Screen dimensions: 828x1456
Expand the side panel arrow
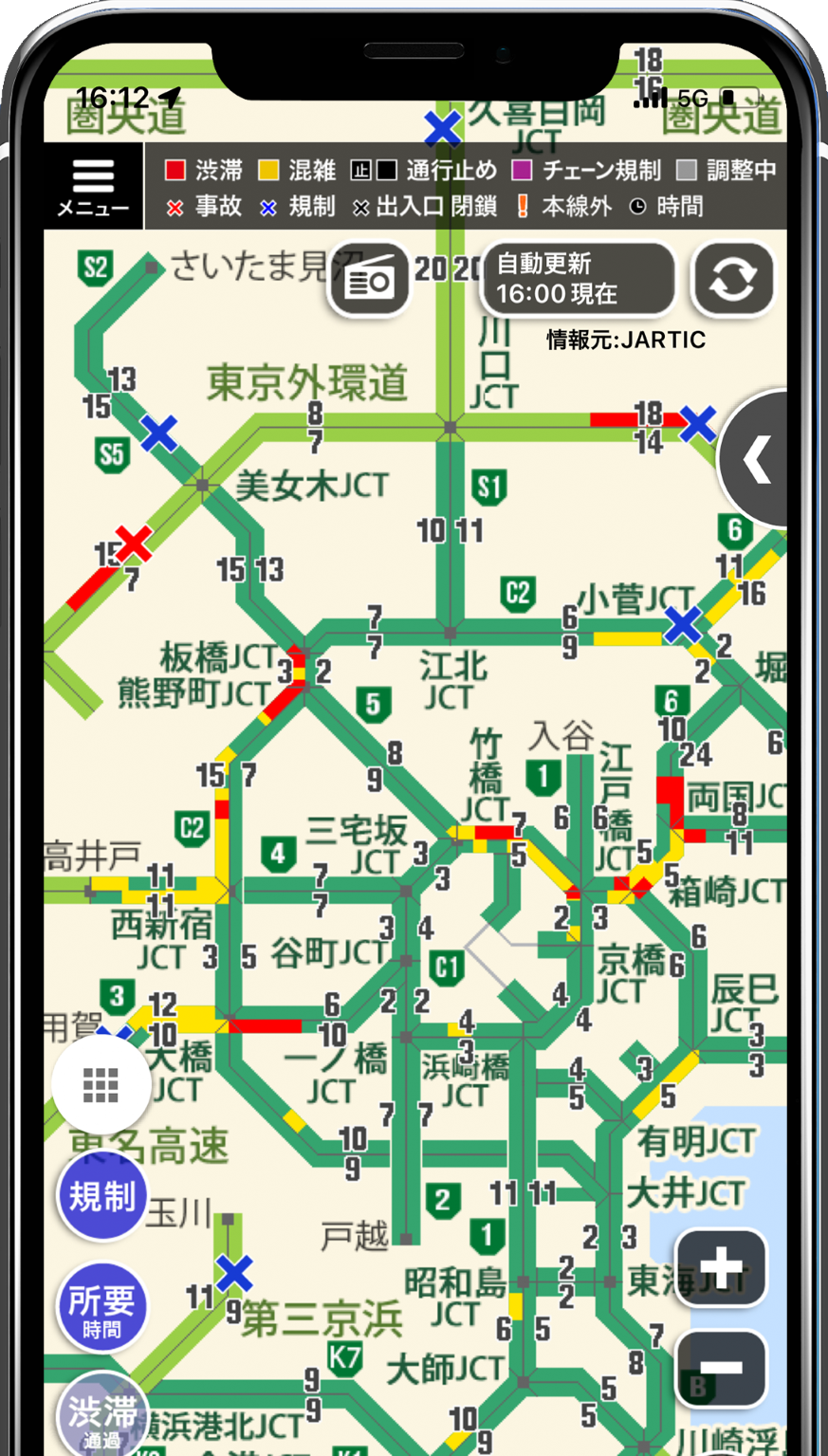coord(757,460)
